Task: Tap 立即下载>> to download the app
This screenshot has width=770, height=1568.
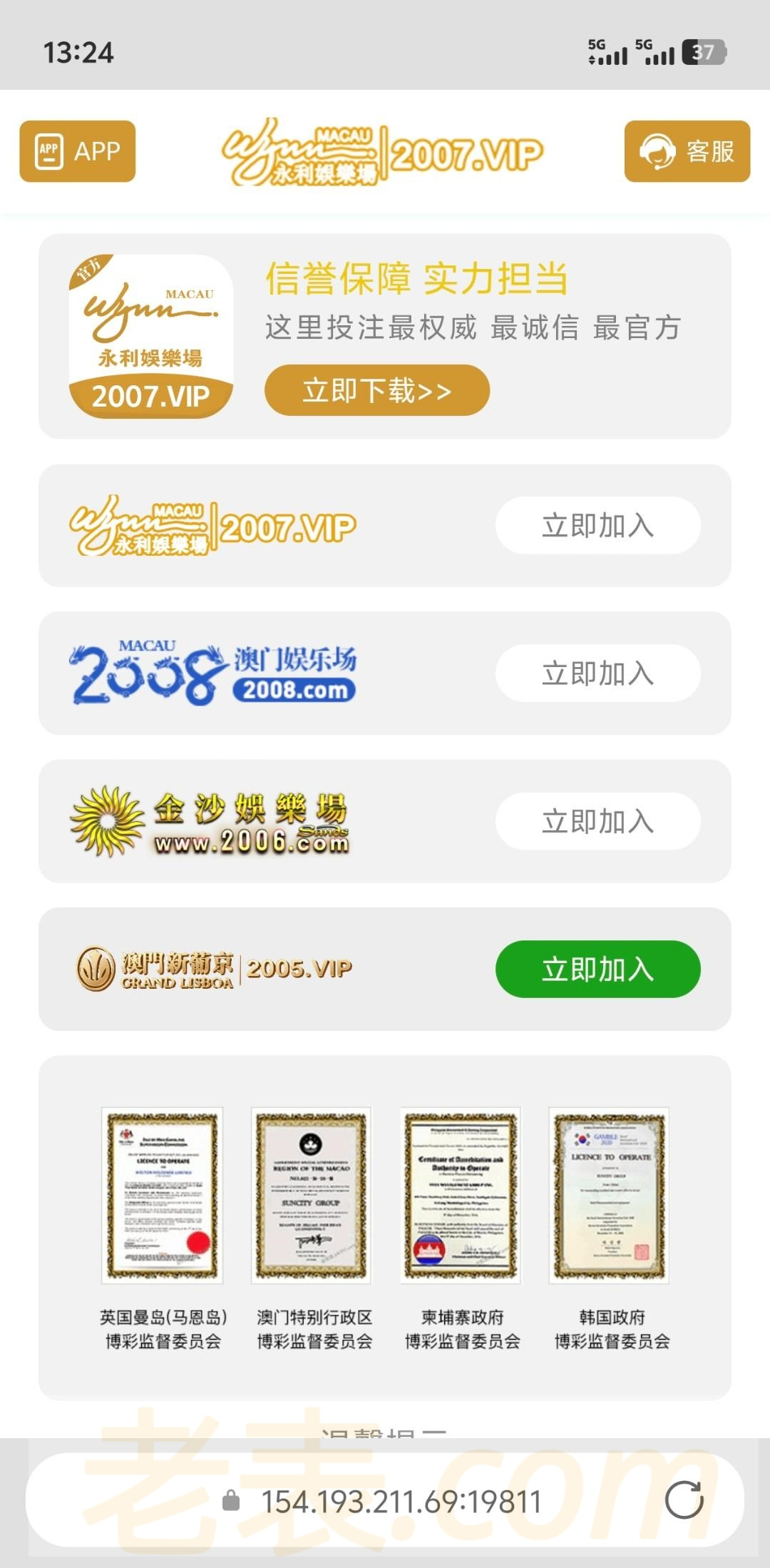Action: tap(376, 390)
